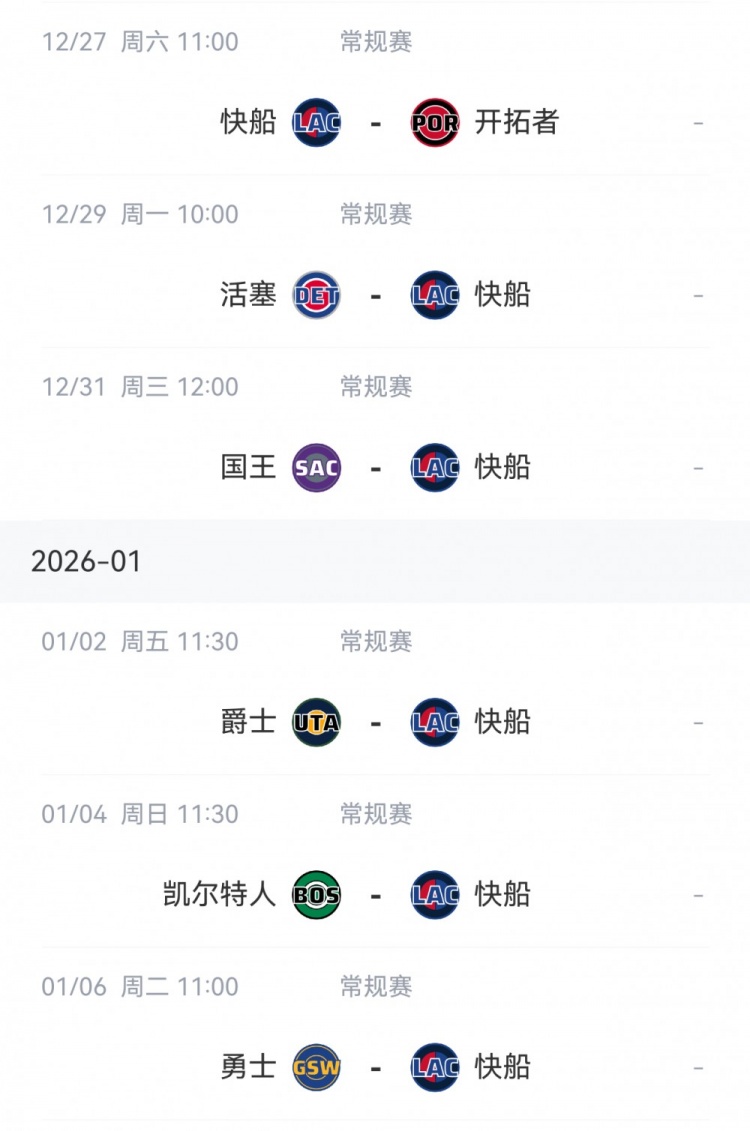Open the Clippers vs Trail Blazers game on 12/27
Screen dimensions: 750x1131
click(376, 123)
